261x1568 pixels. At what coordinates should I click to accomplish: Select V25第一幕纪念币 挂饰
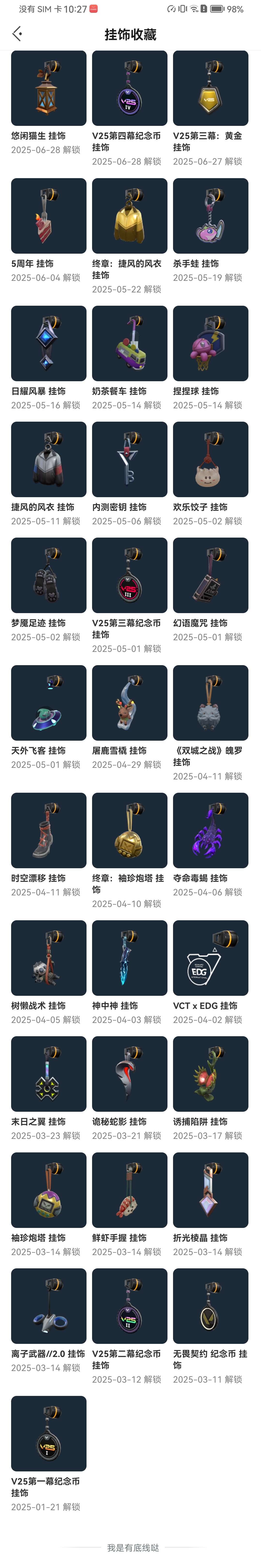[x=49, y=1433]
